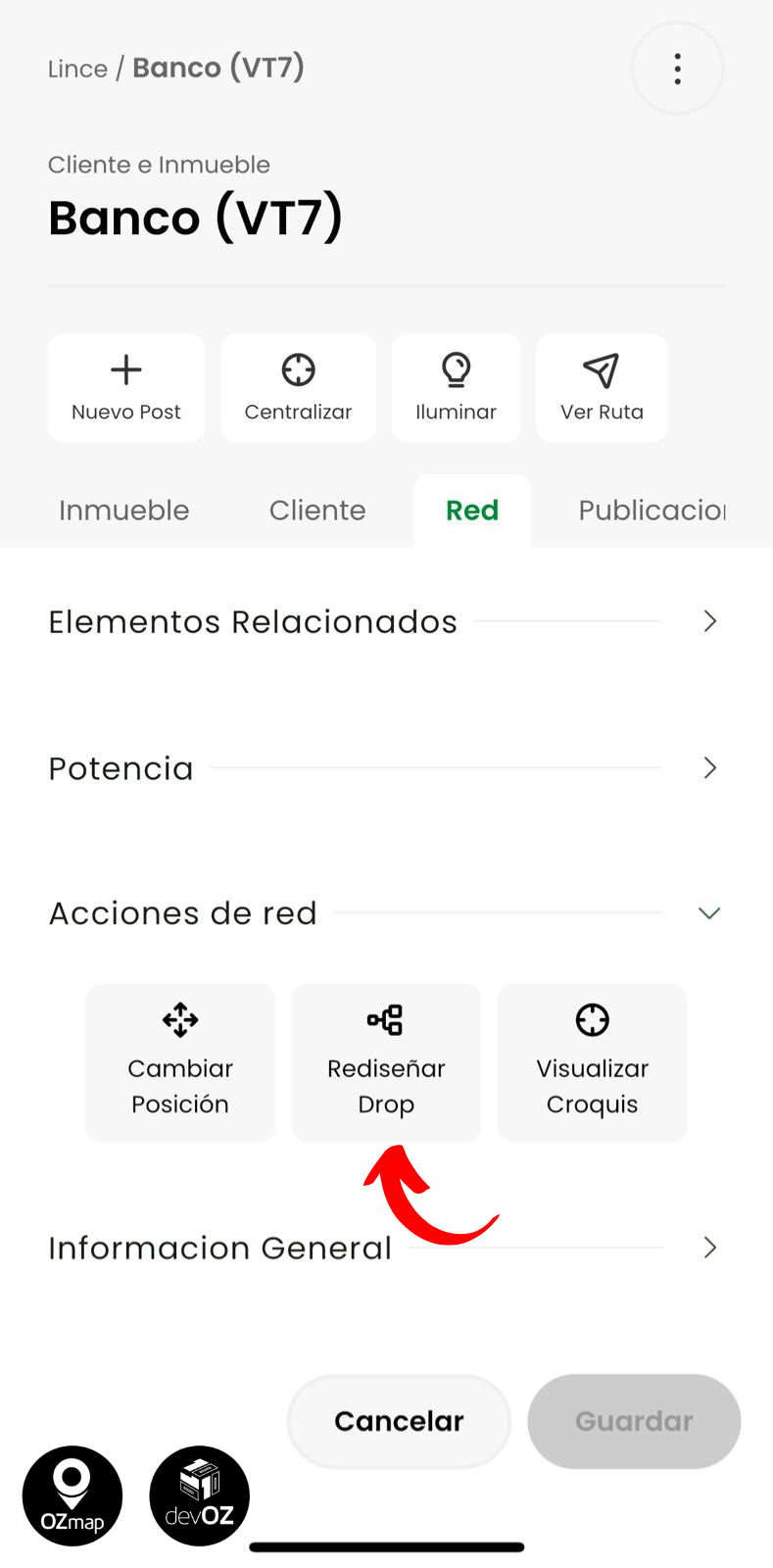Select the Iluminar action
Screen dimensions: 773x1568
pos(456,388)
